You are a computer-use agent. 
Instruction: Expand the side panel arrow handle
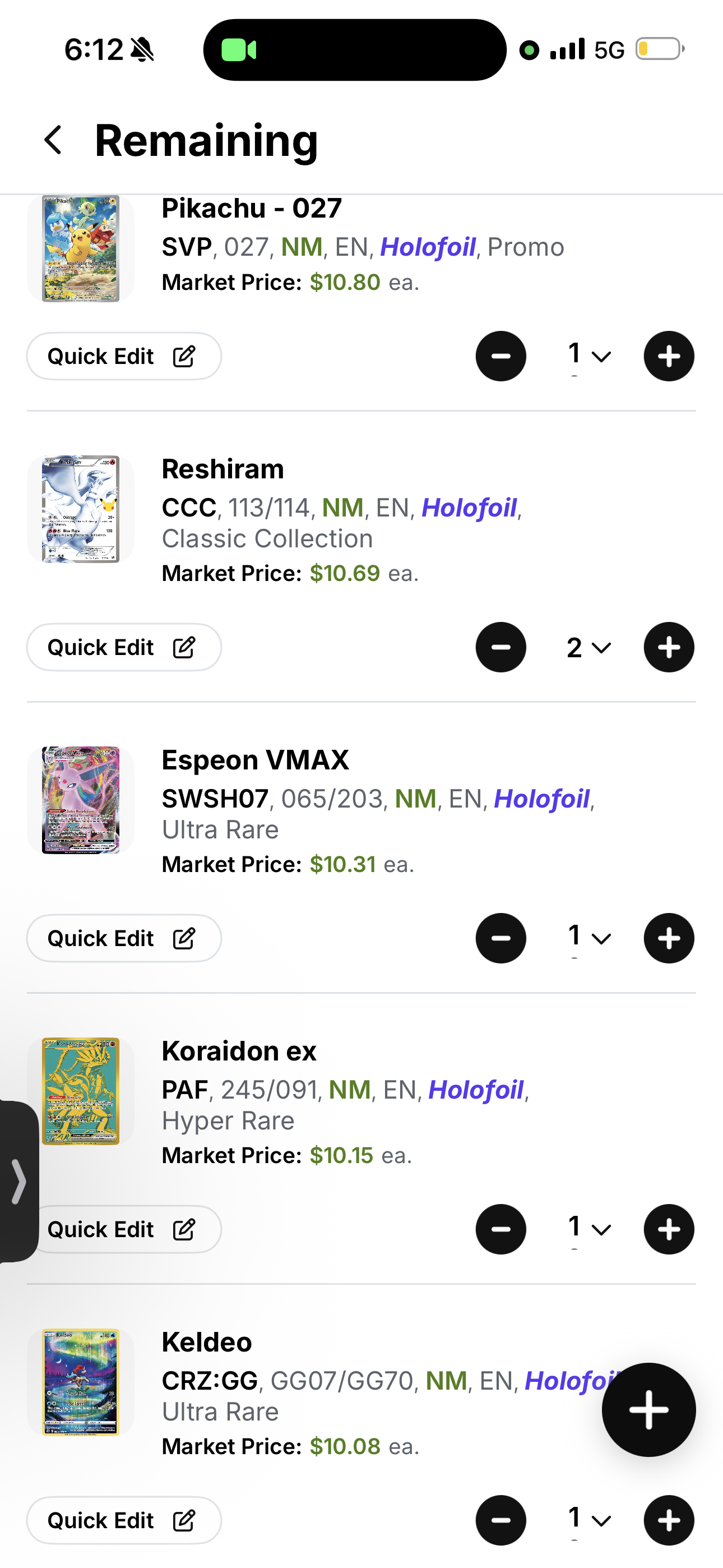click(x=19, y=1182)
